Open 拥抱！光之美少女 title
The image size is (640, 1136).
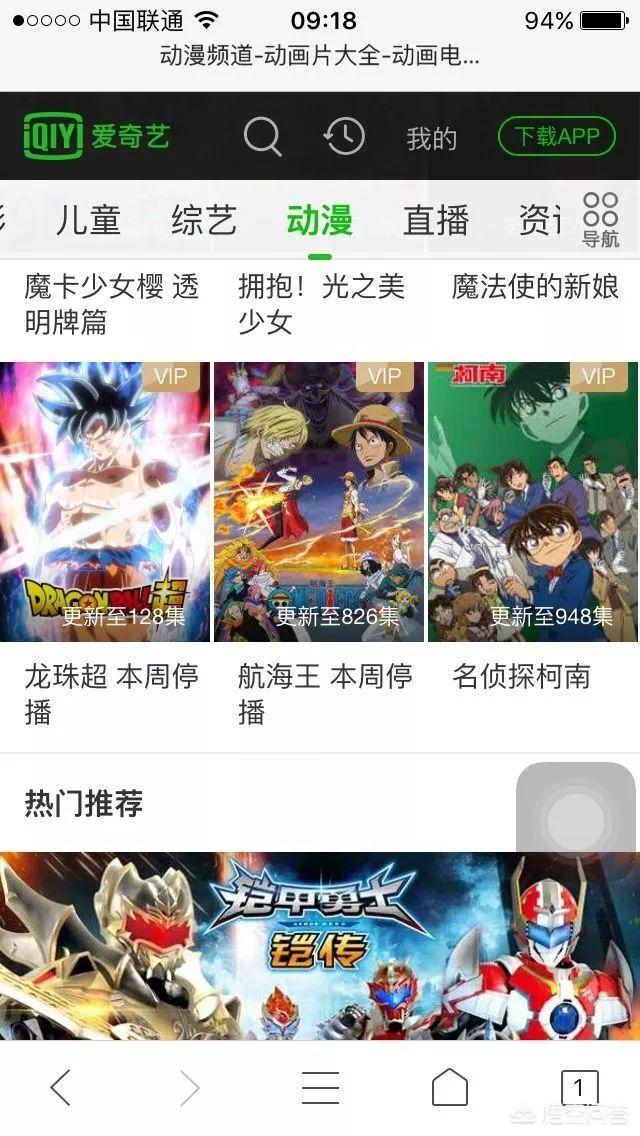(322, 305)
